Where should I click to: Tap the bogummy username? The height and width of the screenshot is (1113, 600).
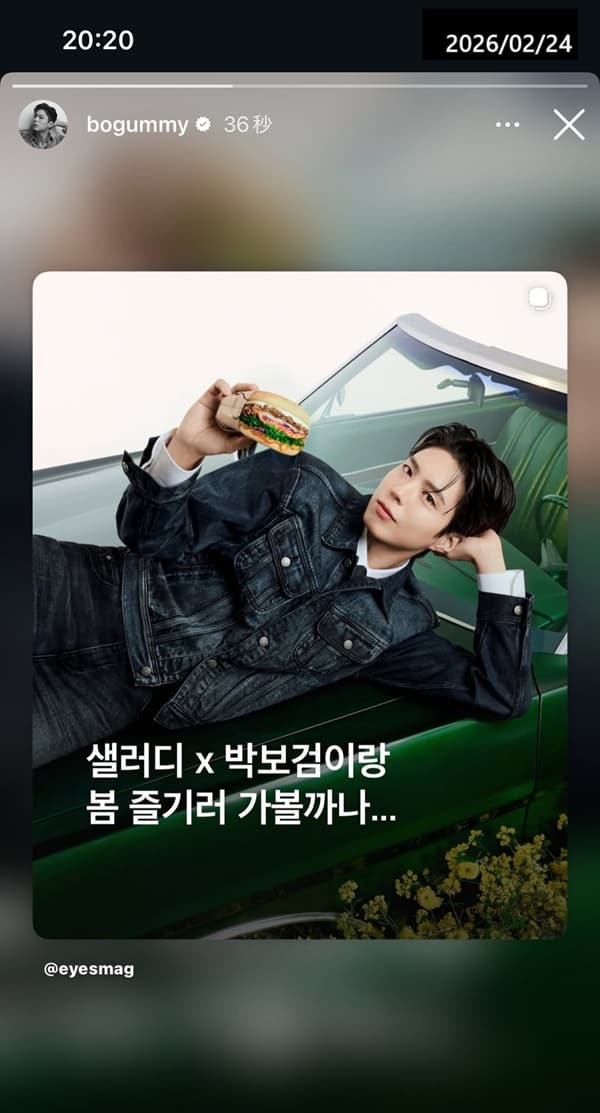coord(137,125)
